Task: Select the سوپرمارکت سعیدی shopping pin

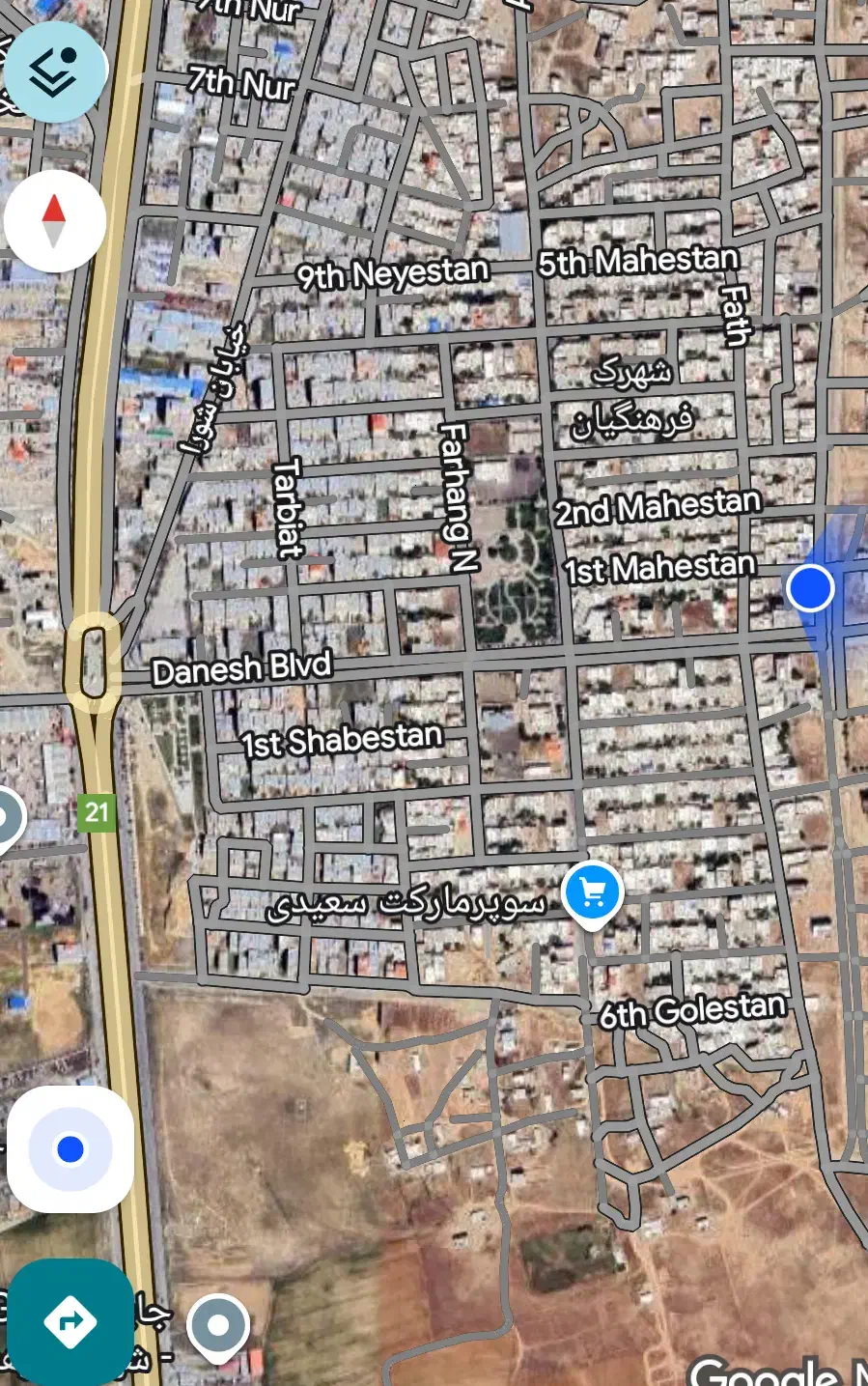Action: [592, 892]
